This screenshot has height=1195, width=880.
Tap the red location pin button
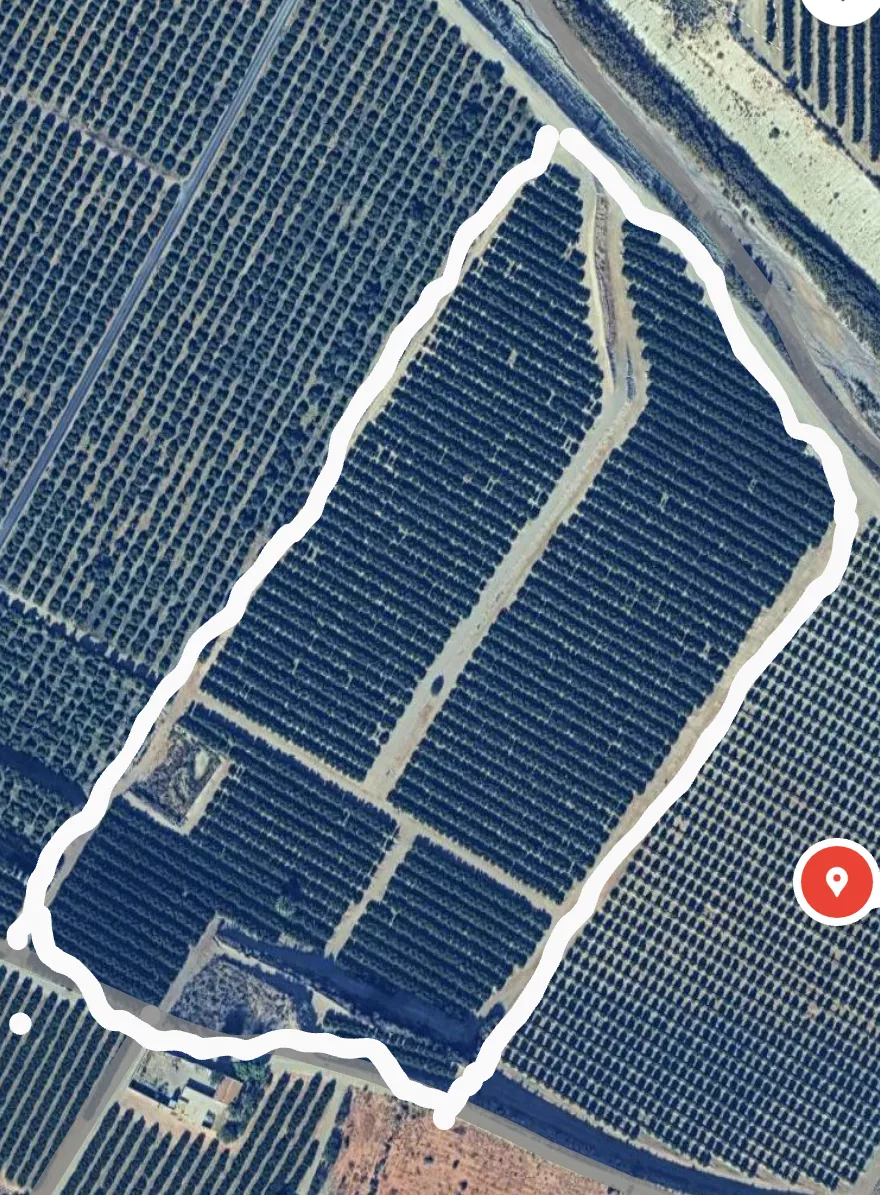tap(836, 882)
